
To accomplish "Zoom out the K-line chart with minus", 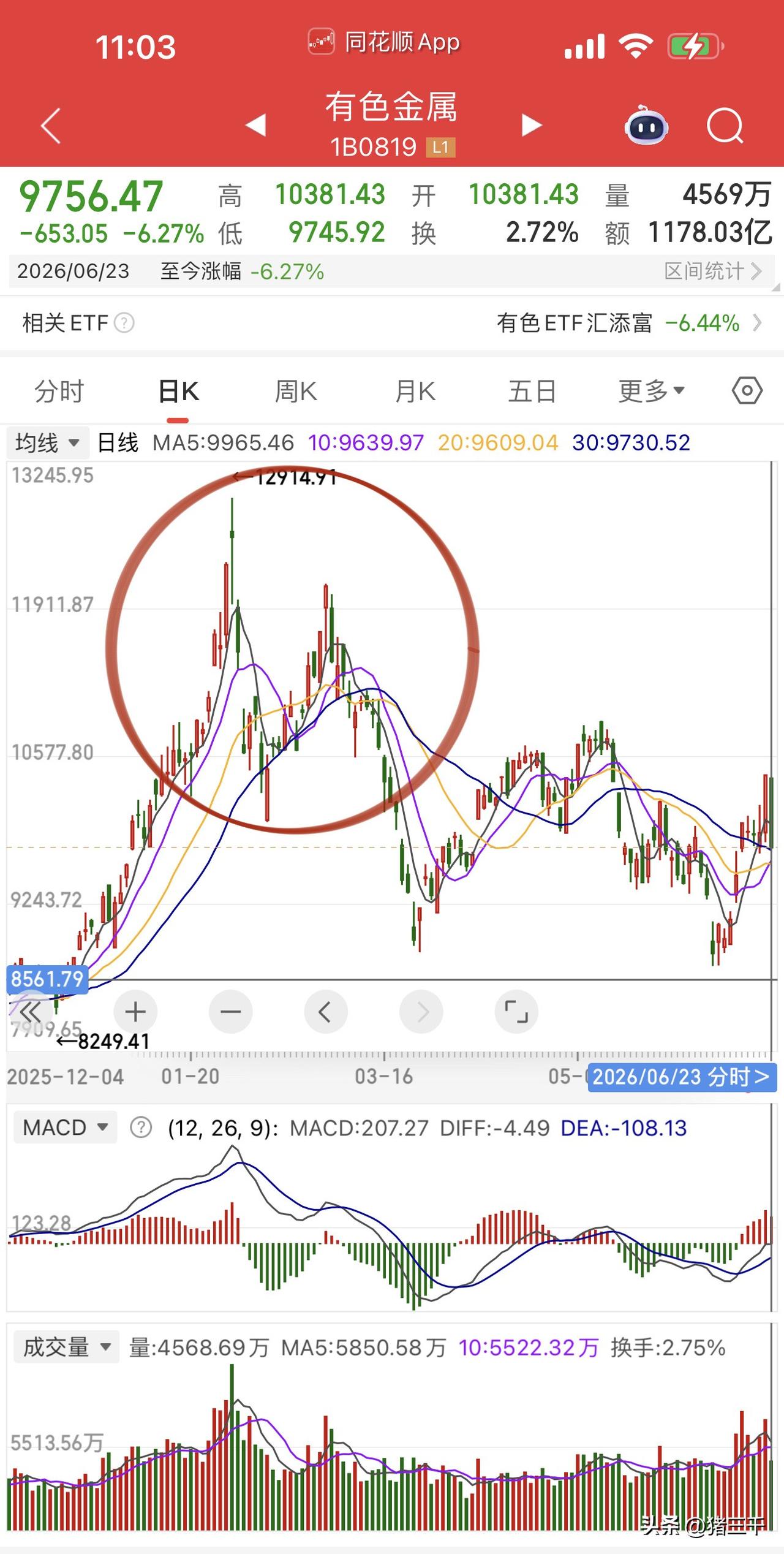I will coord(230,1012).
